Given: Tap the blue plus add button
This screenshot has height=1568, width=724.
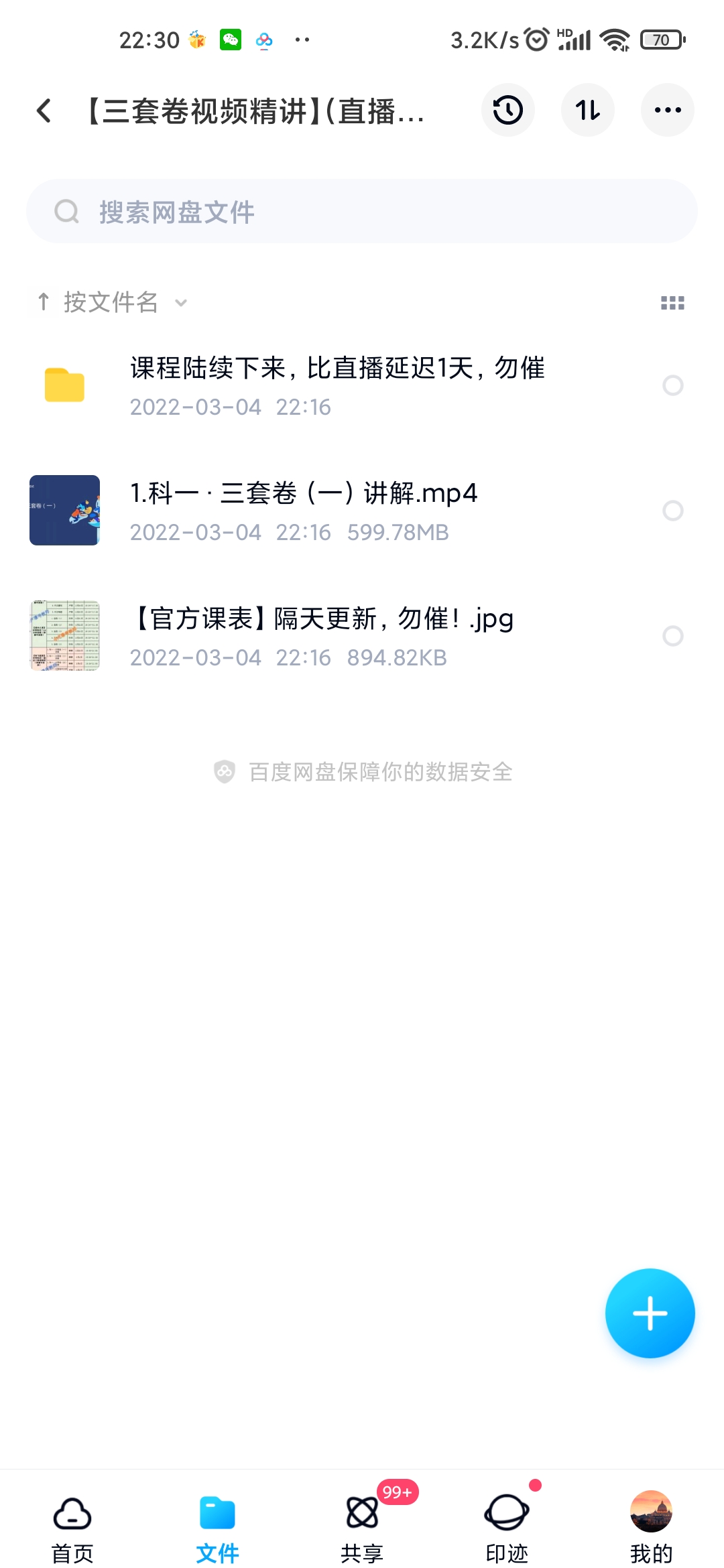Looking at the screenshot, I should point(650,1313).
